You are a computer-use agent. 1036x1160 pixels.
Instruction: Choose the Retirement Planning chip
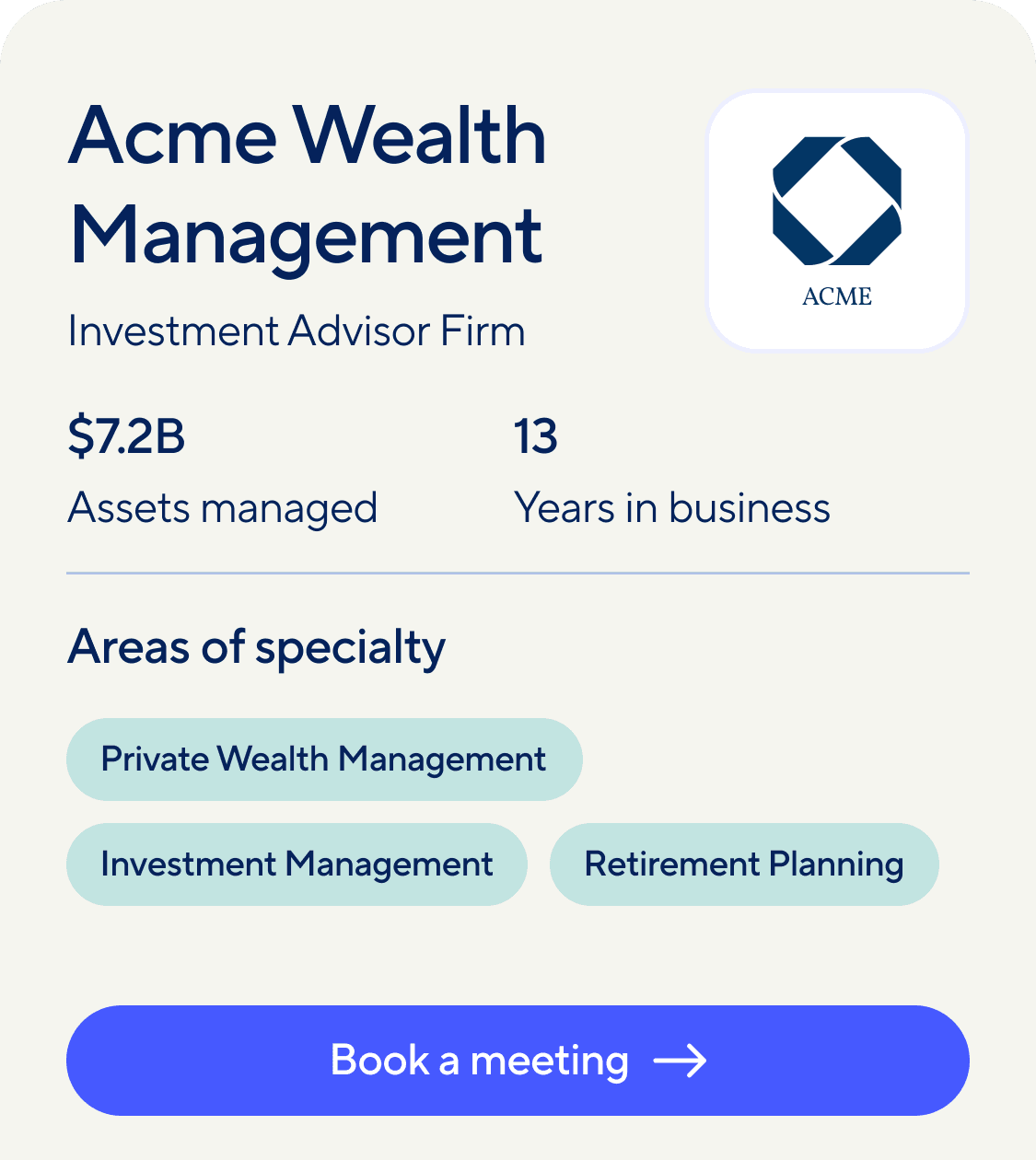coord(744,864)
